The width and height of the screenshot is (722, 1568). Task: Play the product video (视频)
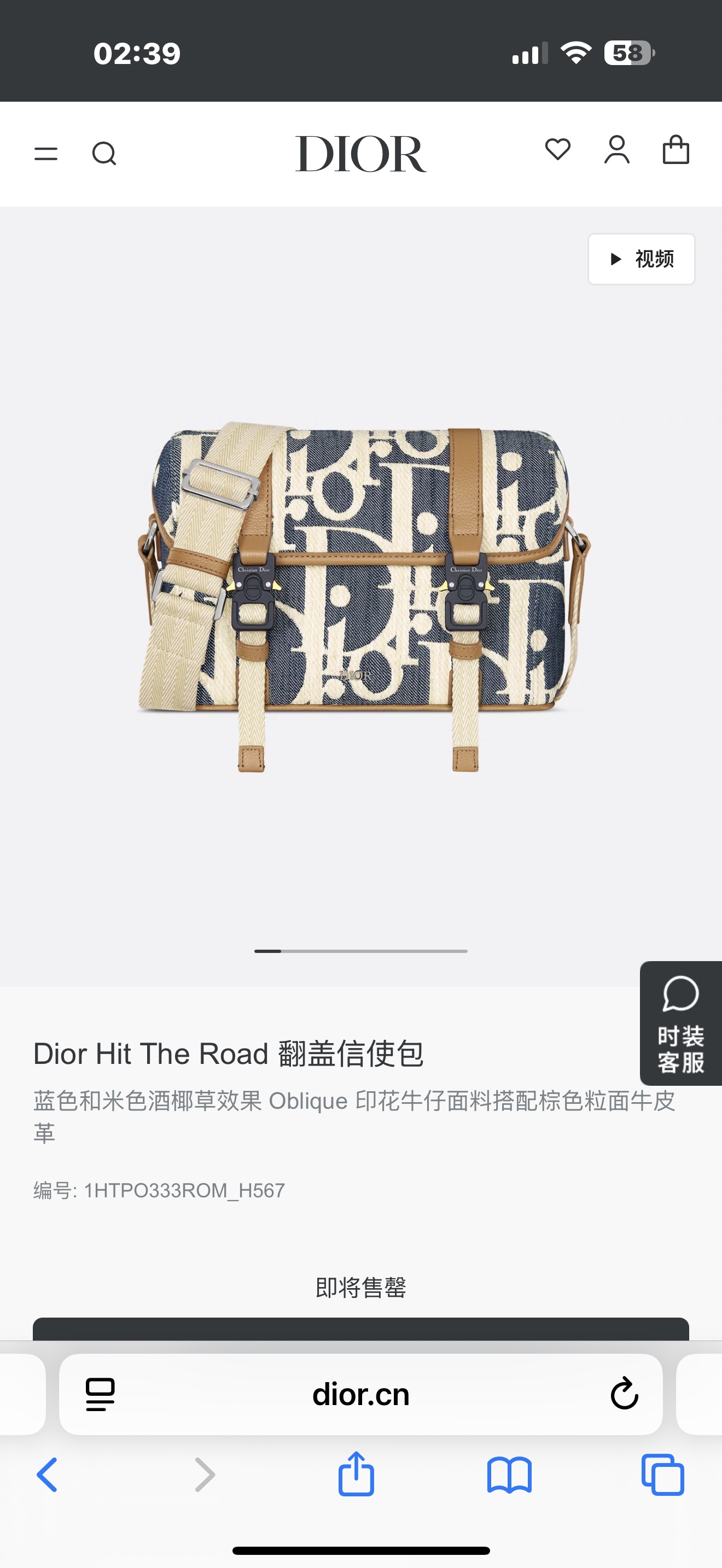(x=641, y=259)
